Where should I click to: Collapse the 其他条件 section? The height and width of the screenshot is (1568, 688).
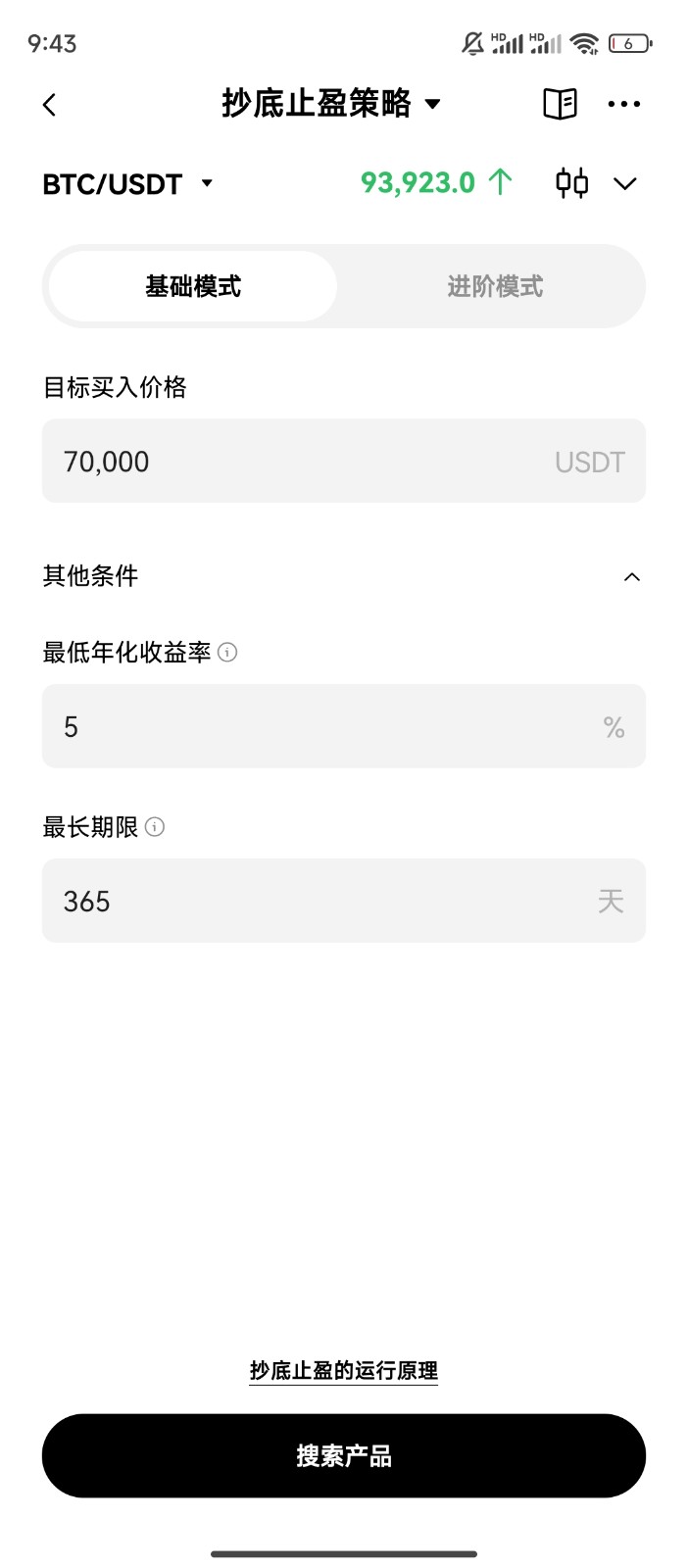click(632, 576)
